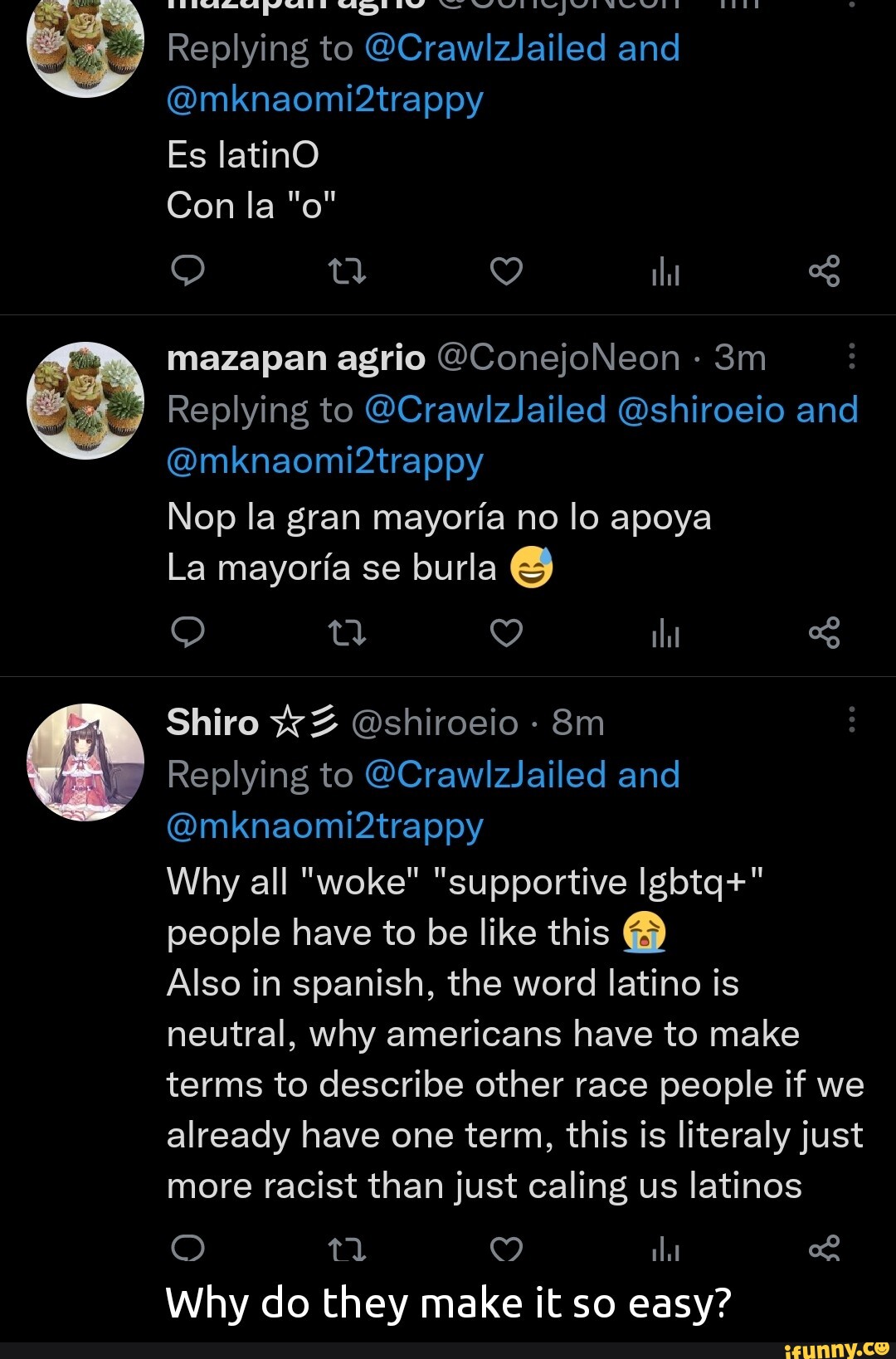Open mazapan agrio's profile picture on the 3m tweet
896x1359 pixels.
[85, 401]
